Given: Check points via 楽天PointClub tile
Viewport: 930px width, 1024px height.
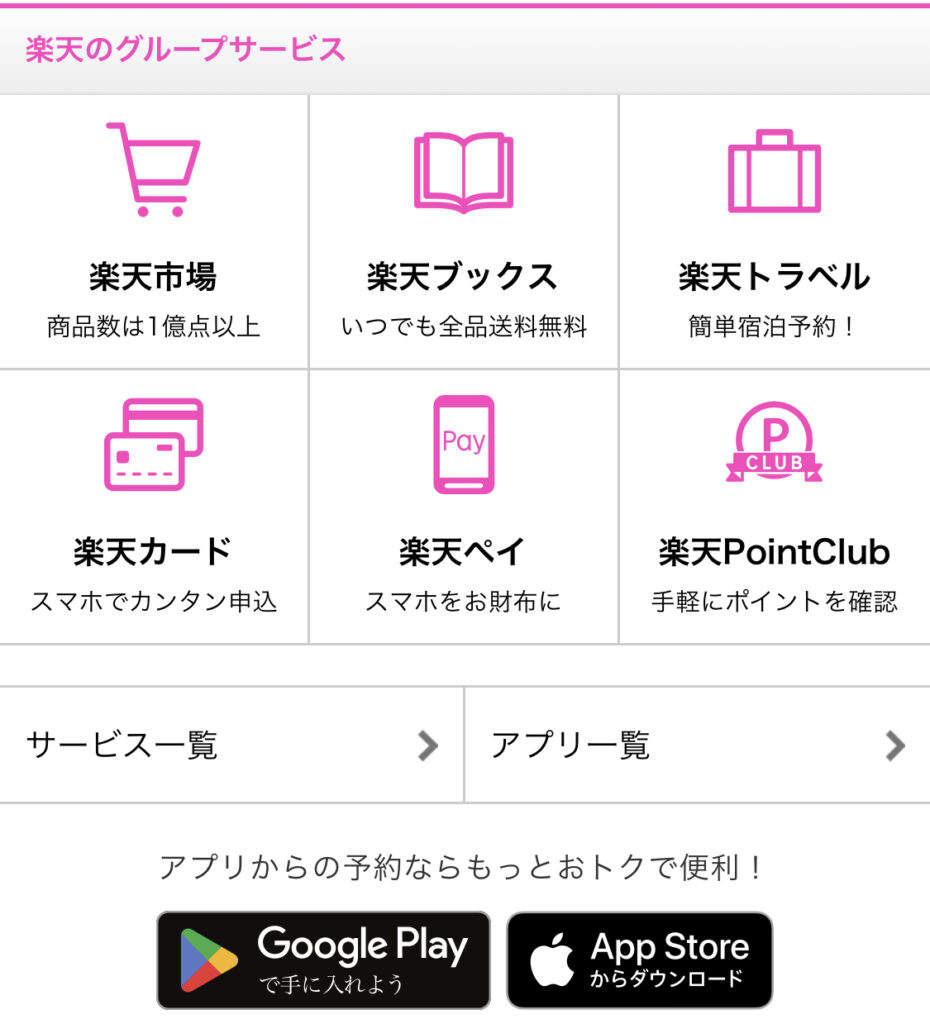Looking at the screenshot, I should pyautogui.click(x=774, y=506).
